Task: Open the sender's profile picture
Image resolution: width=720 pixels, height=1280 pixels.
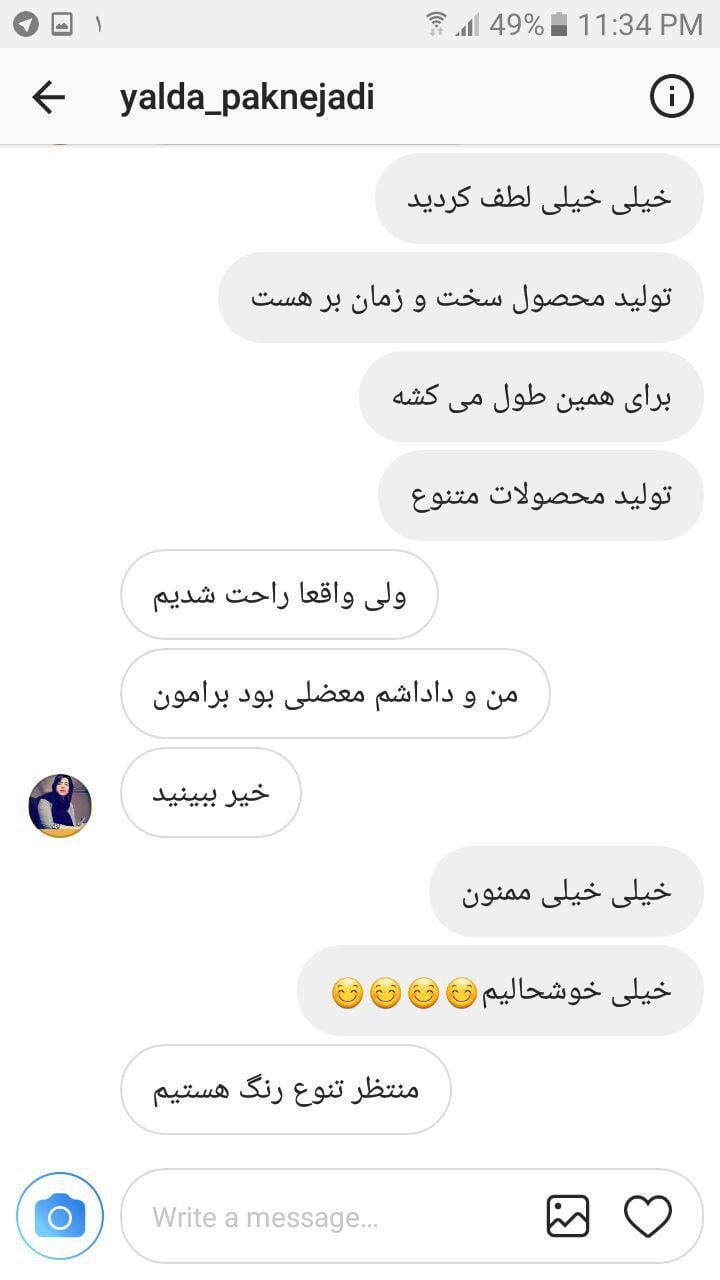Action: click(x=60, y=804)
